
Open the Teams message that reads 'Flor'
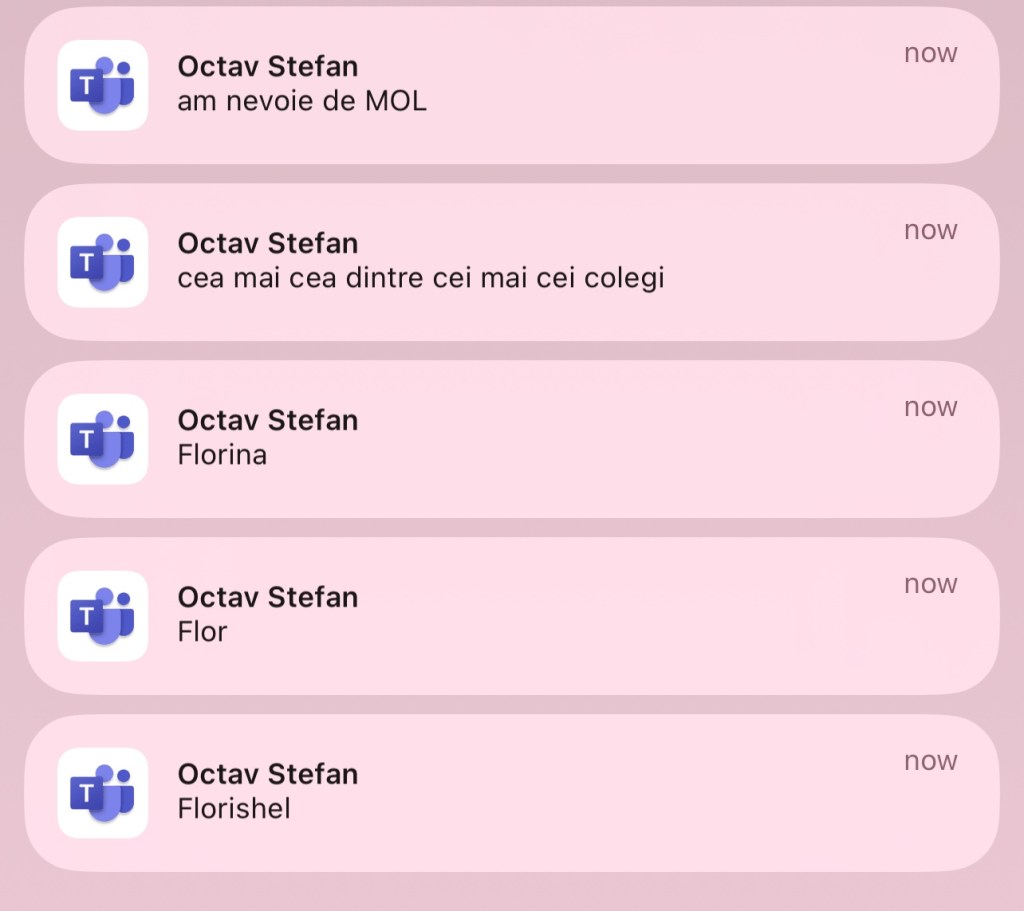tap(511, 616)
